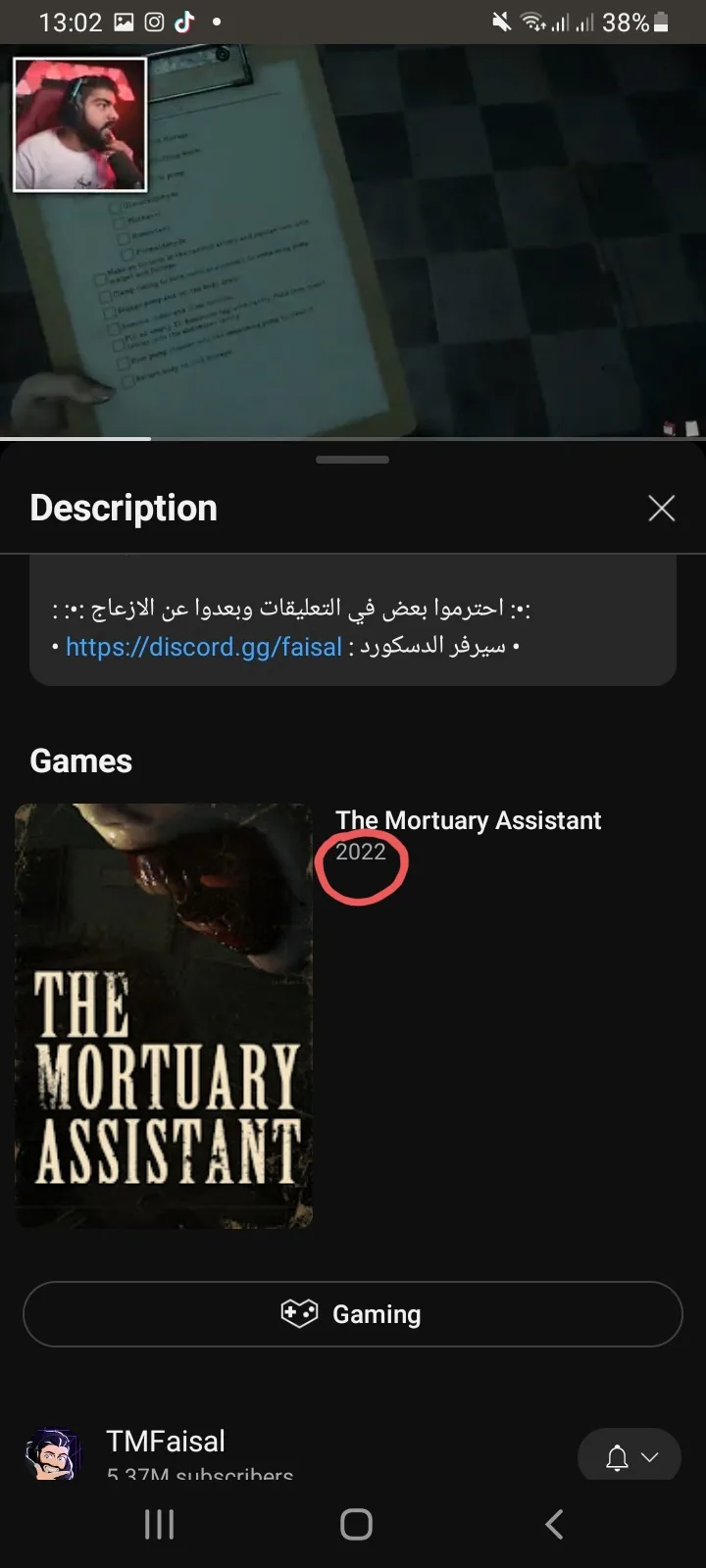
Task: Tap the video player area
Action: click(x=353, y=240)
